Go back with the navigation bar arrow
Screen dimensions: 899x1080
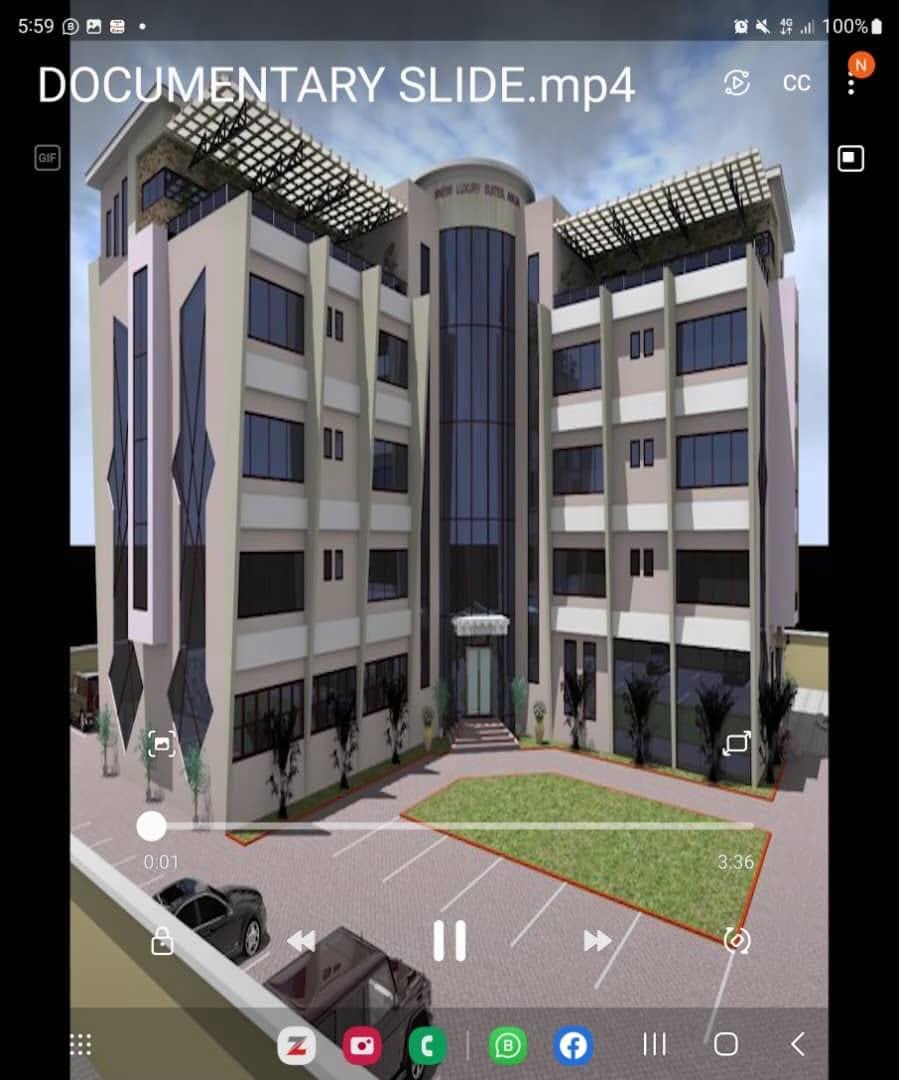tap(797, 1045)
